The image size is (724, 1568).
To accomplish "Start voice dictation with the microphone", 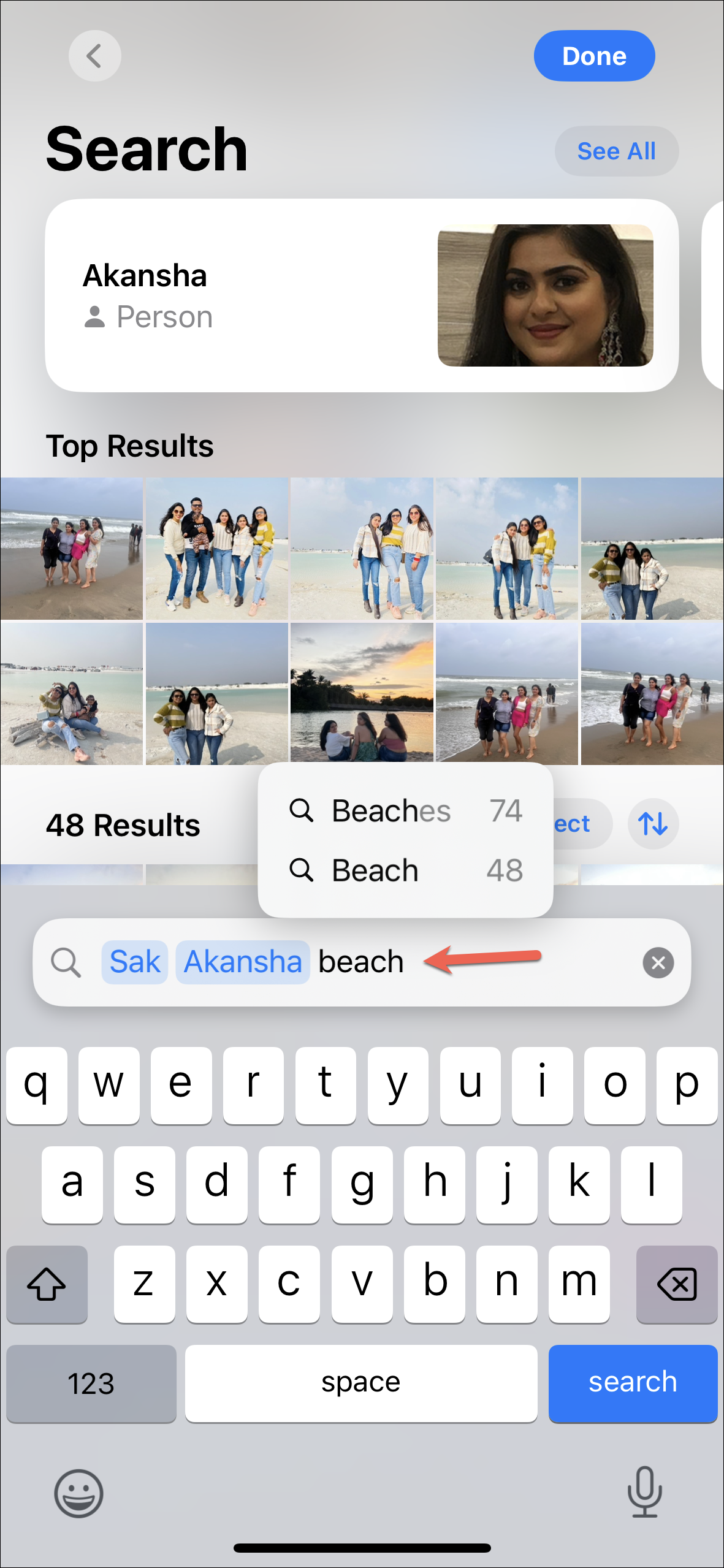I will 644,1492.
